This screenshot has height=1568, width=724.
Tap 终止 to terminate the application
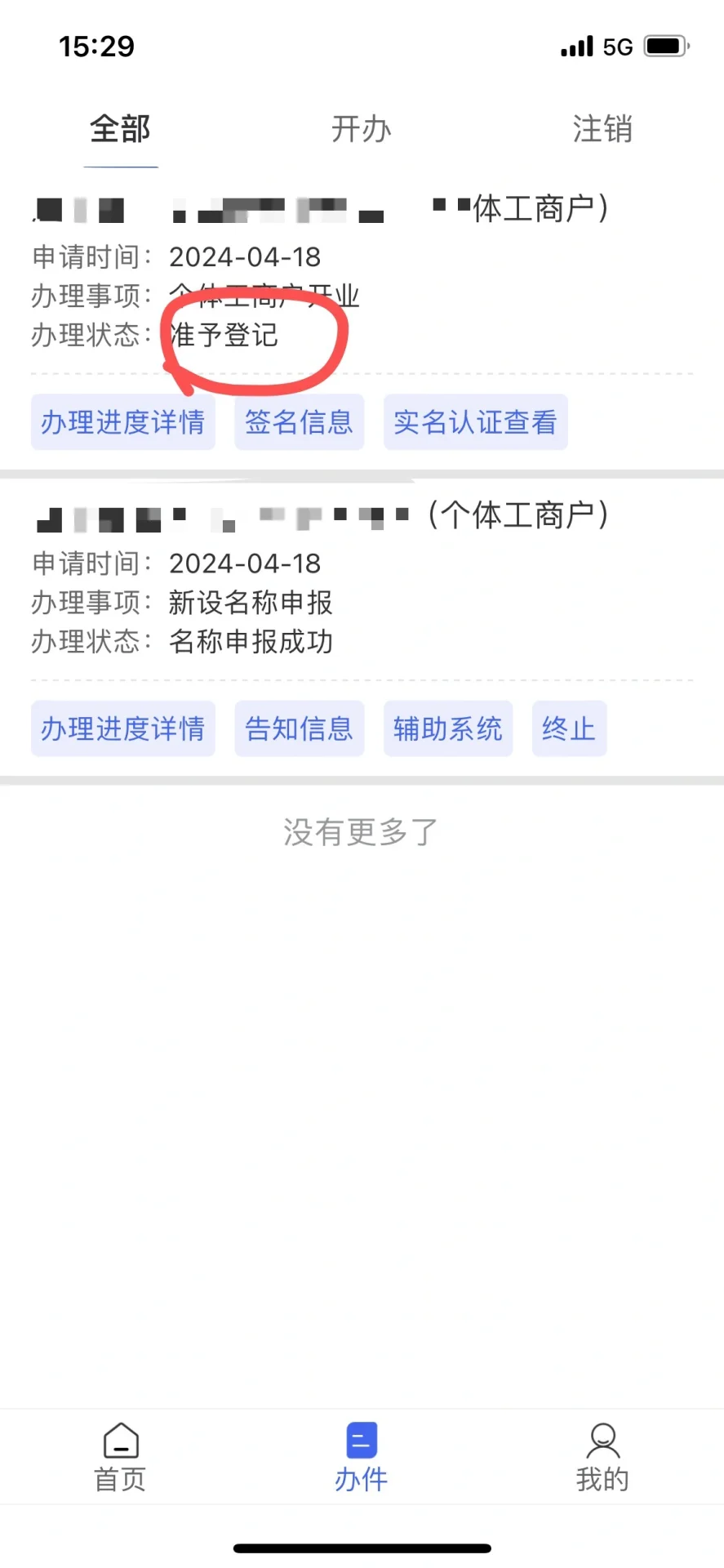(x=569, y=728)
